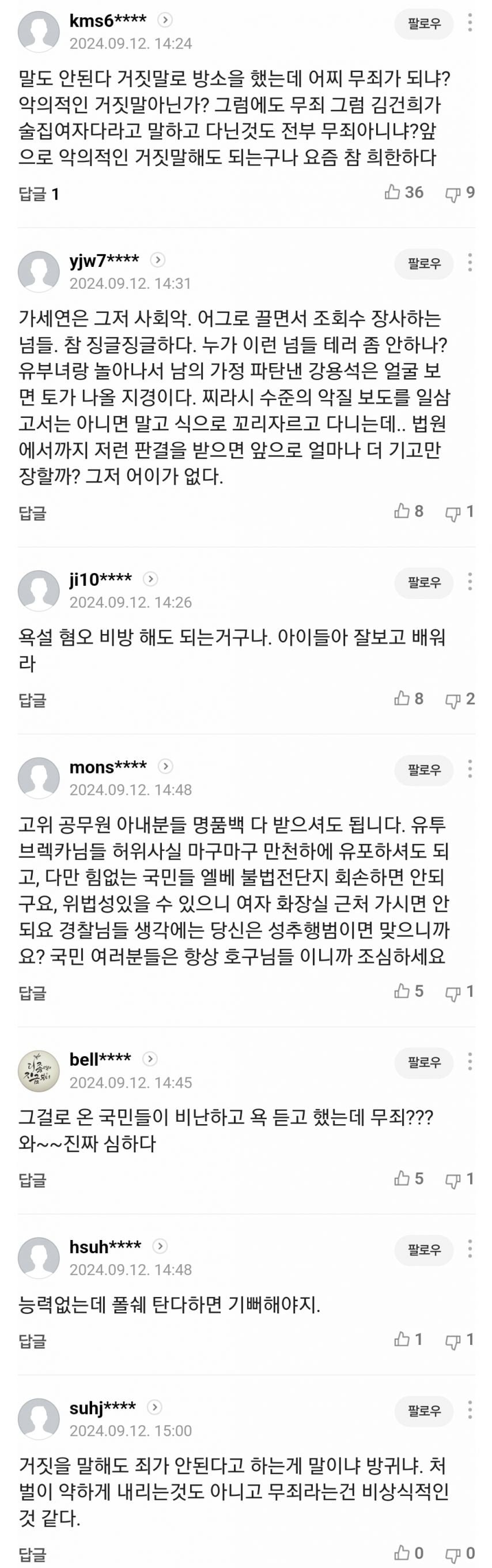492x1568 pixels.
Task: Reply to yjw7**** comment
Action: 32,512
